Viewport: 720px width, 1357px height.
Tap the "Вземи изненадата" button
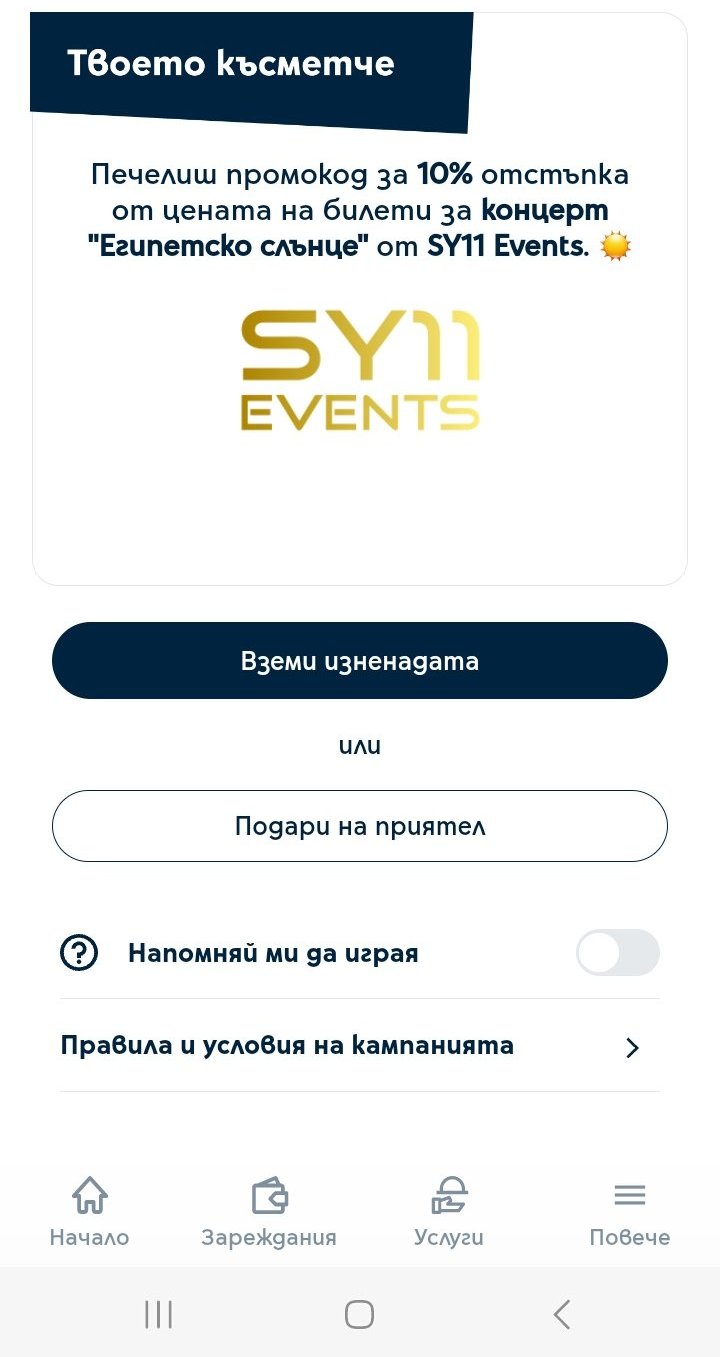(x=360, y=661)
